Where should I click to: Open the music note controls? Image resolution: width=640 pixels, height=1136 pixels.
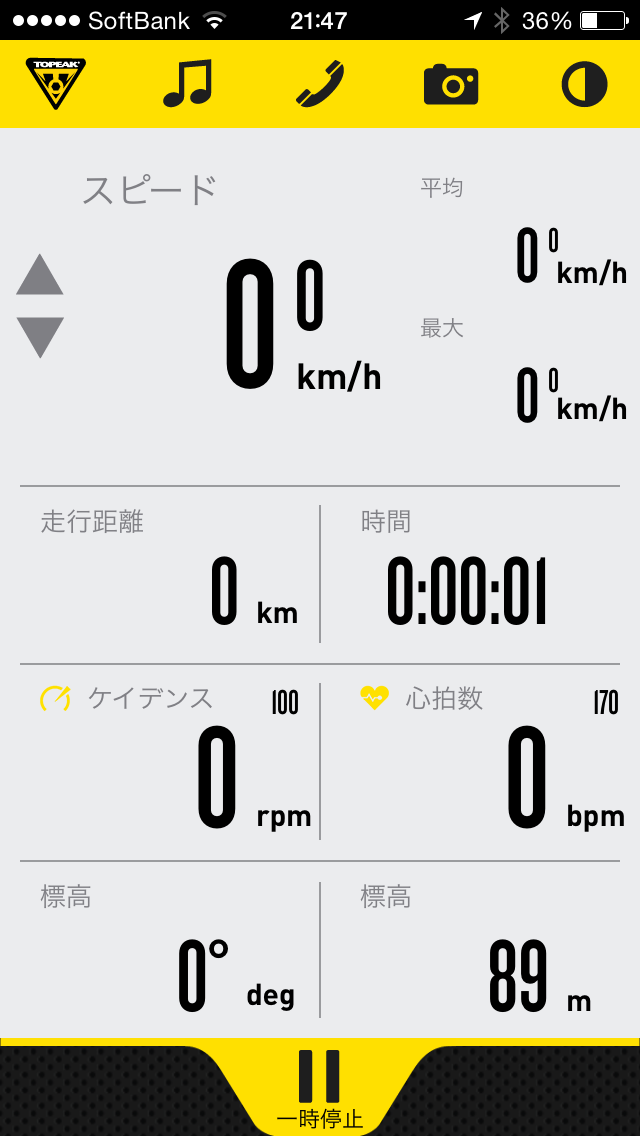[x=188, y=84]
